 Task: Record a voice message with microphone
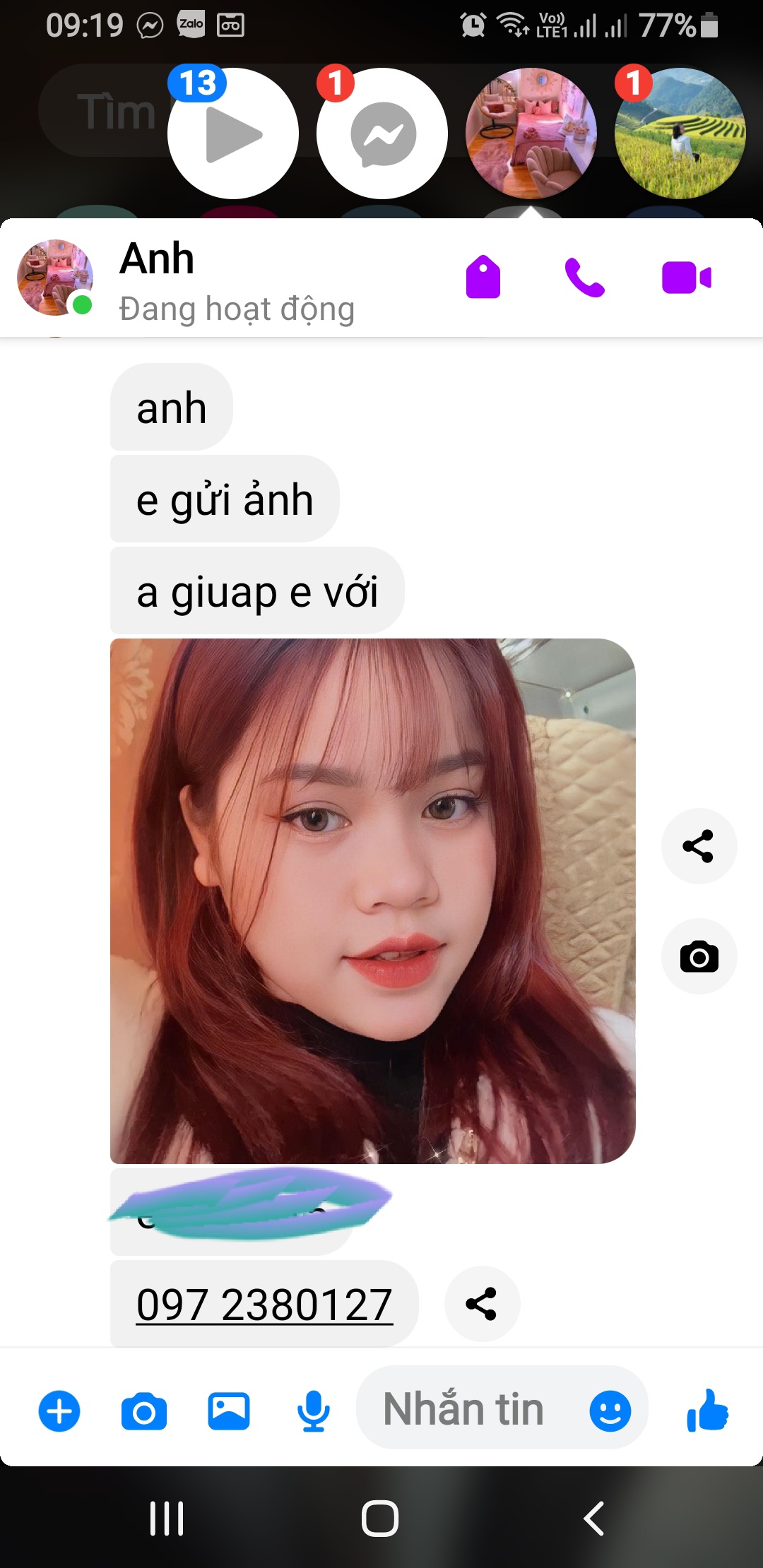pos(313,1412)
